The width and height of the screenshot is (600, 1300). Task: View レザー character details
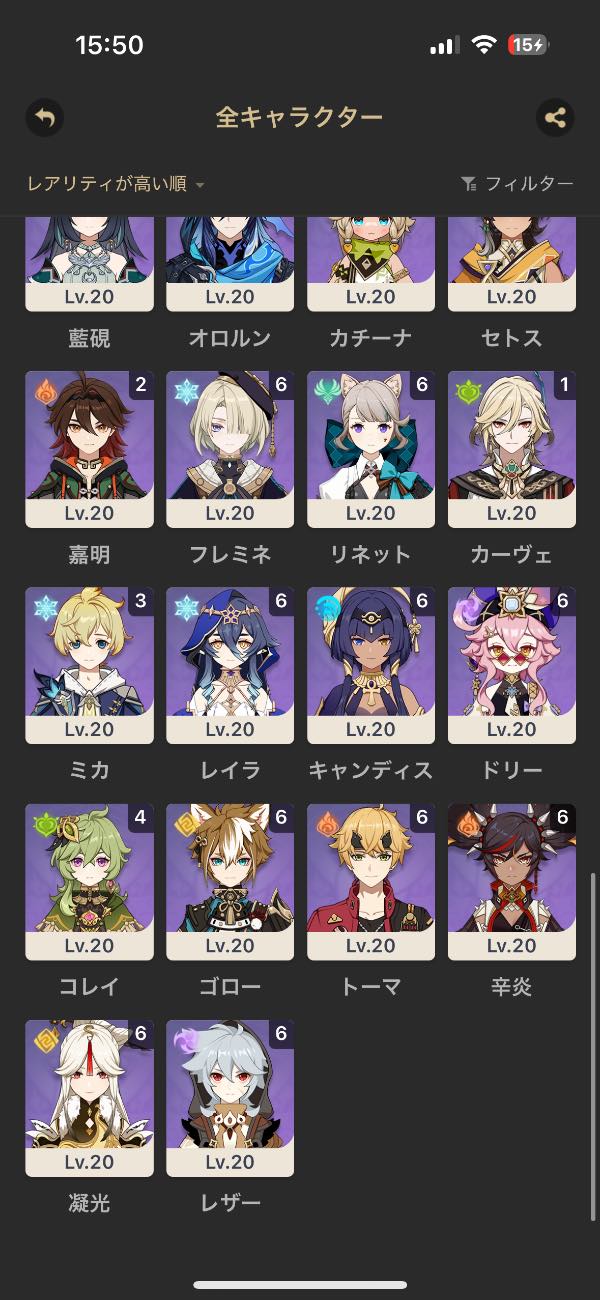coord(230,1096)
